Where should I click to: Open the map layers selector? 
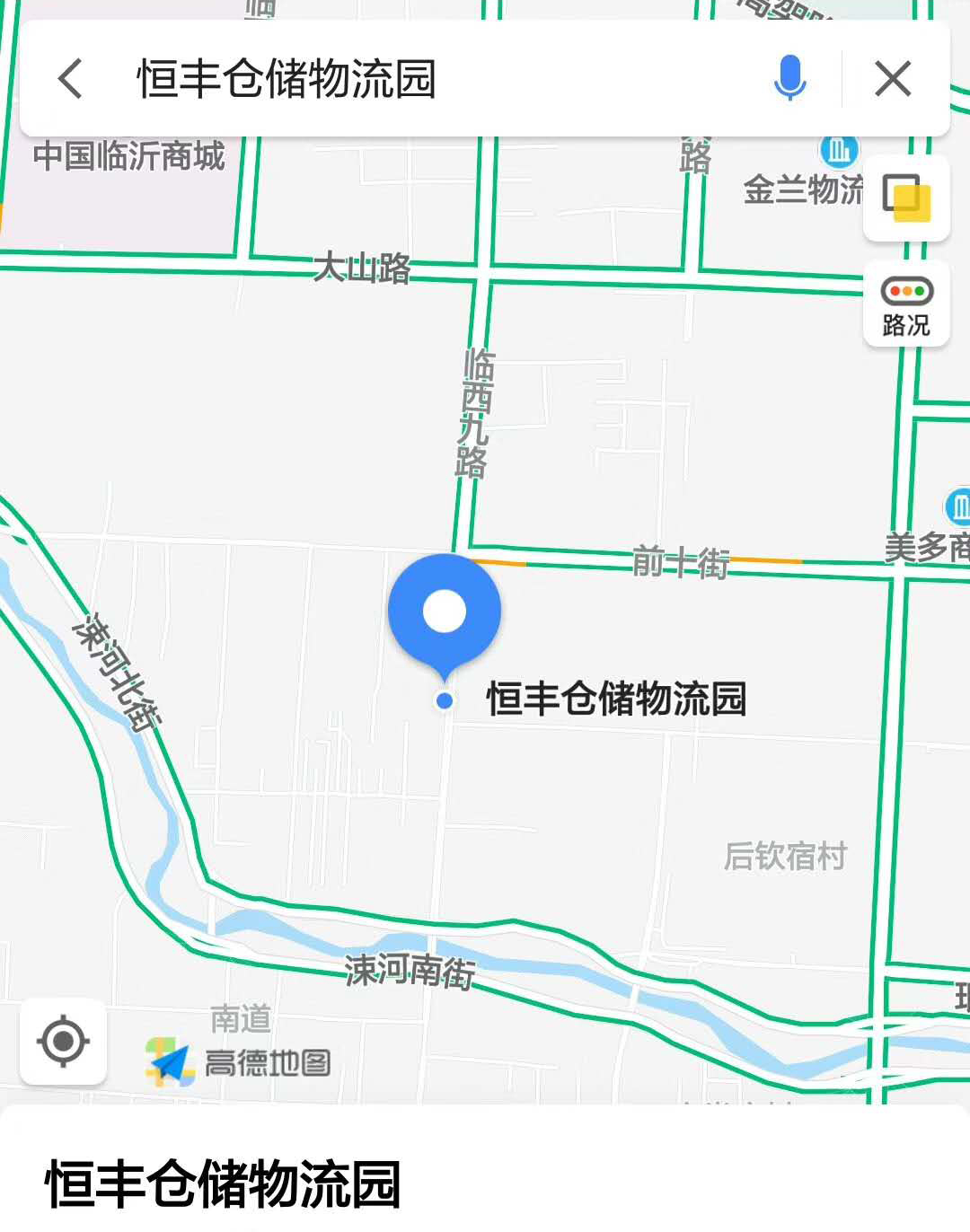pos(906,198)
